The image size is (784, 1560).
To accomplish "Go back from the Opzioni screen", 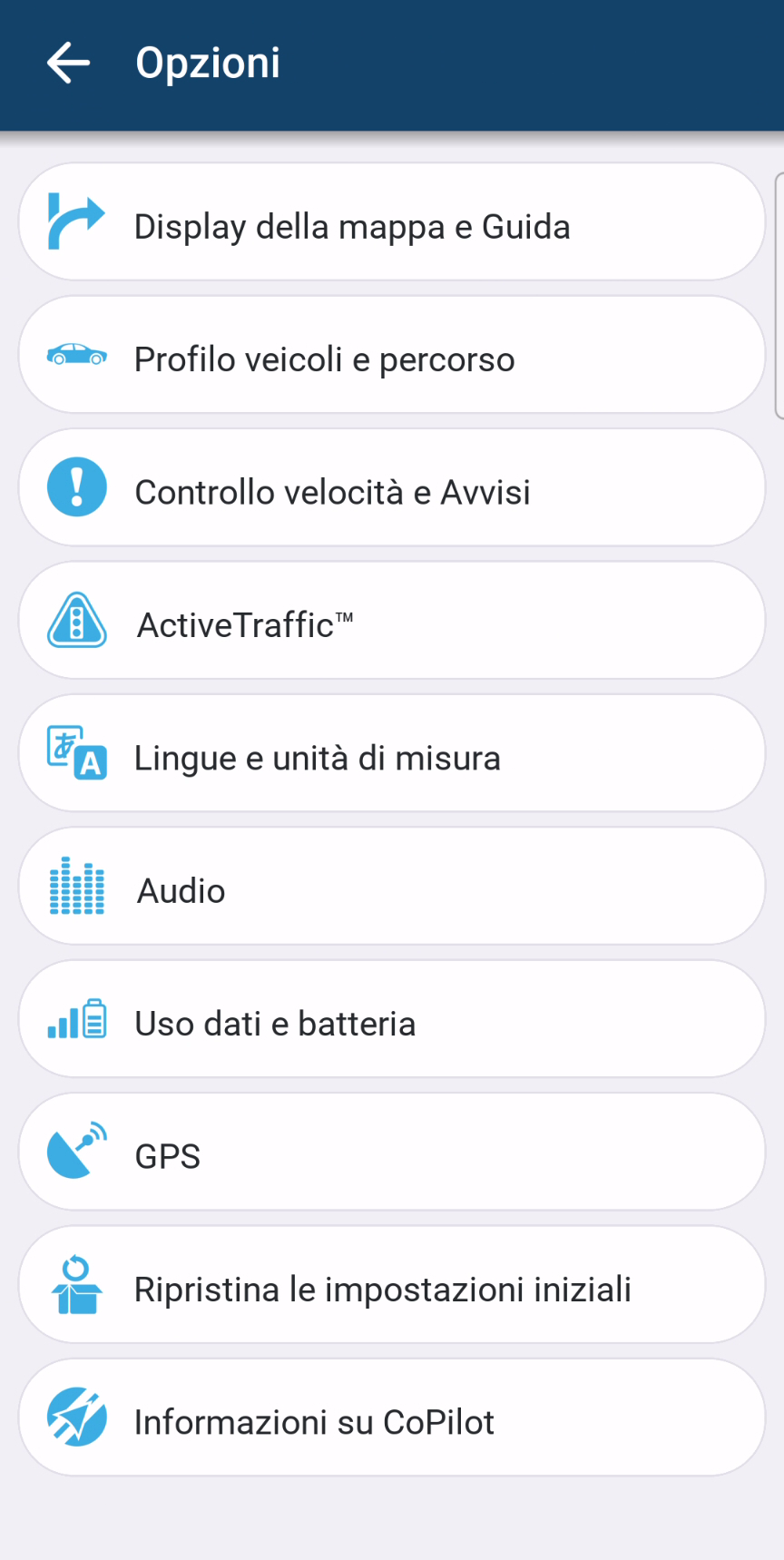I will (69, 64).
